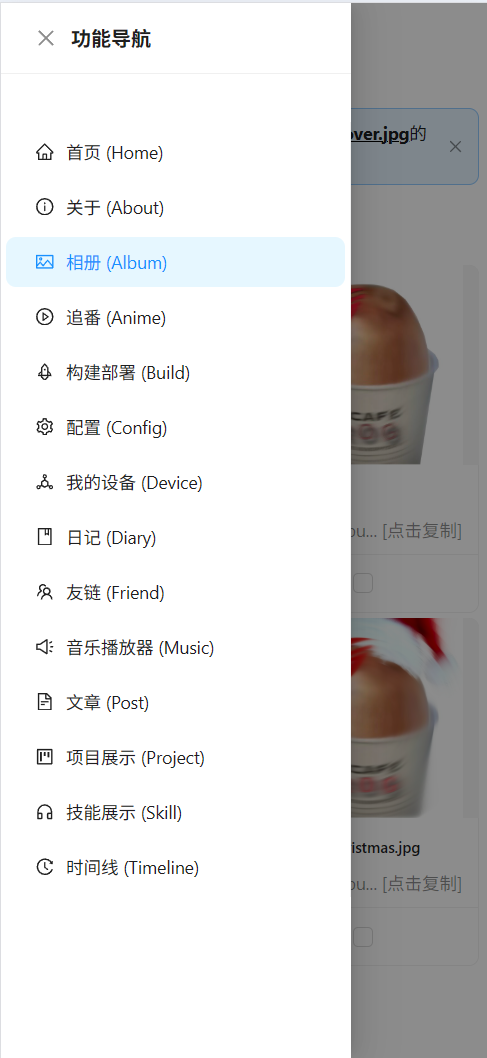This screenshot has width=487, height=1058.
Task: Open 技能展示 (Skill)
Action: [x=175, y=812]
